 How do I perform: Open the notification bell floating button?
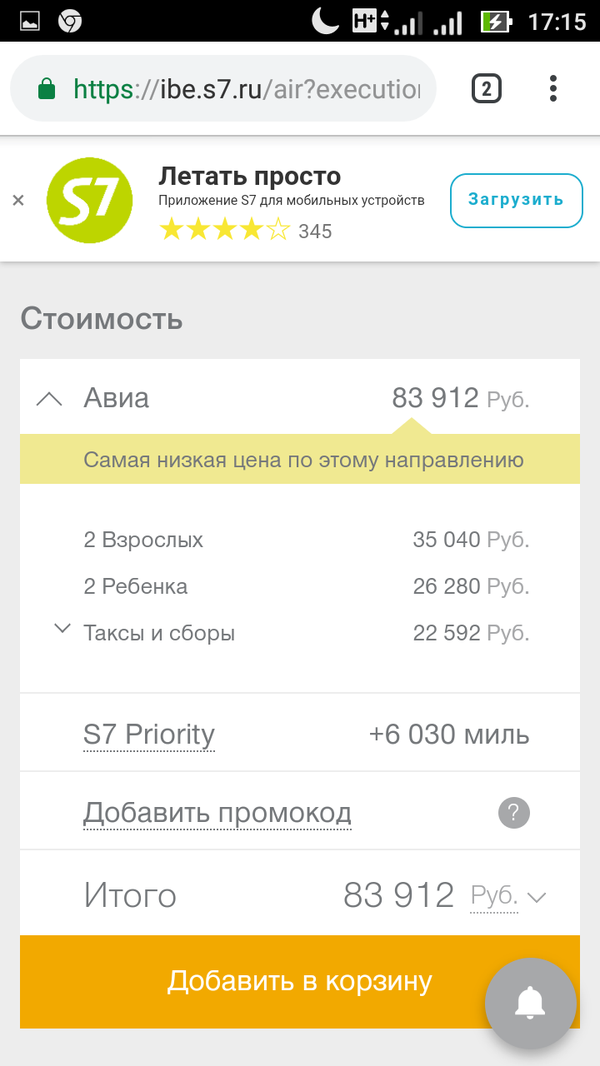pos(530,1001)
